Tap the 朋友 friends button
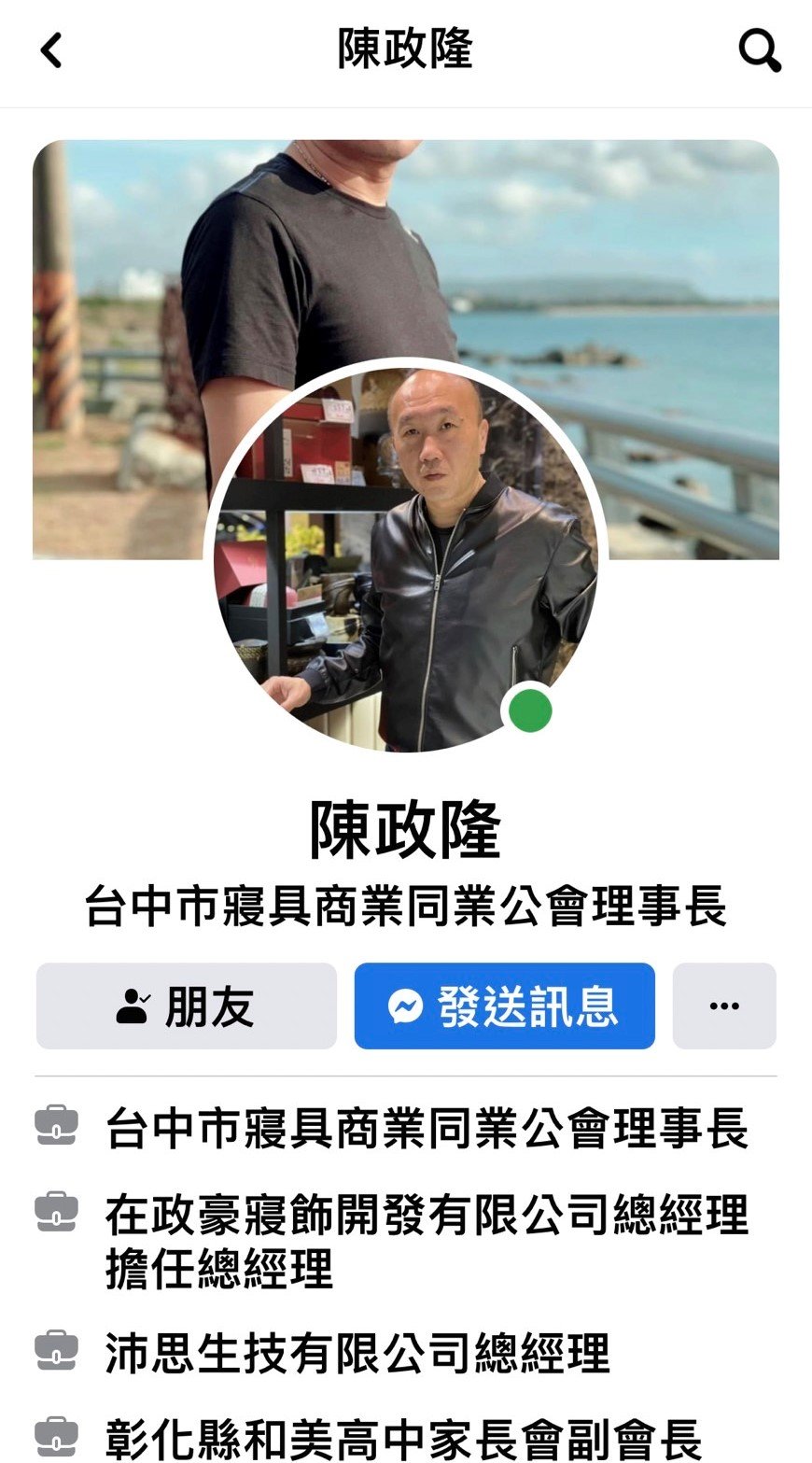Image resolution: width=812 pixels, height=1463 pixels. [187, 1006]
